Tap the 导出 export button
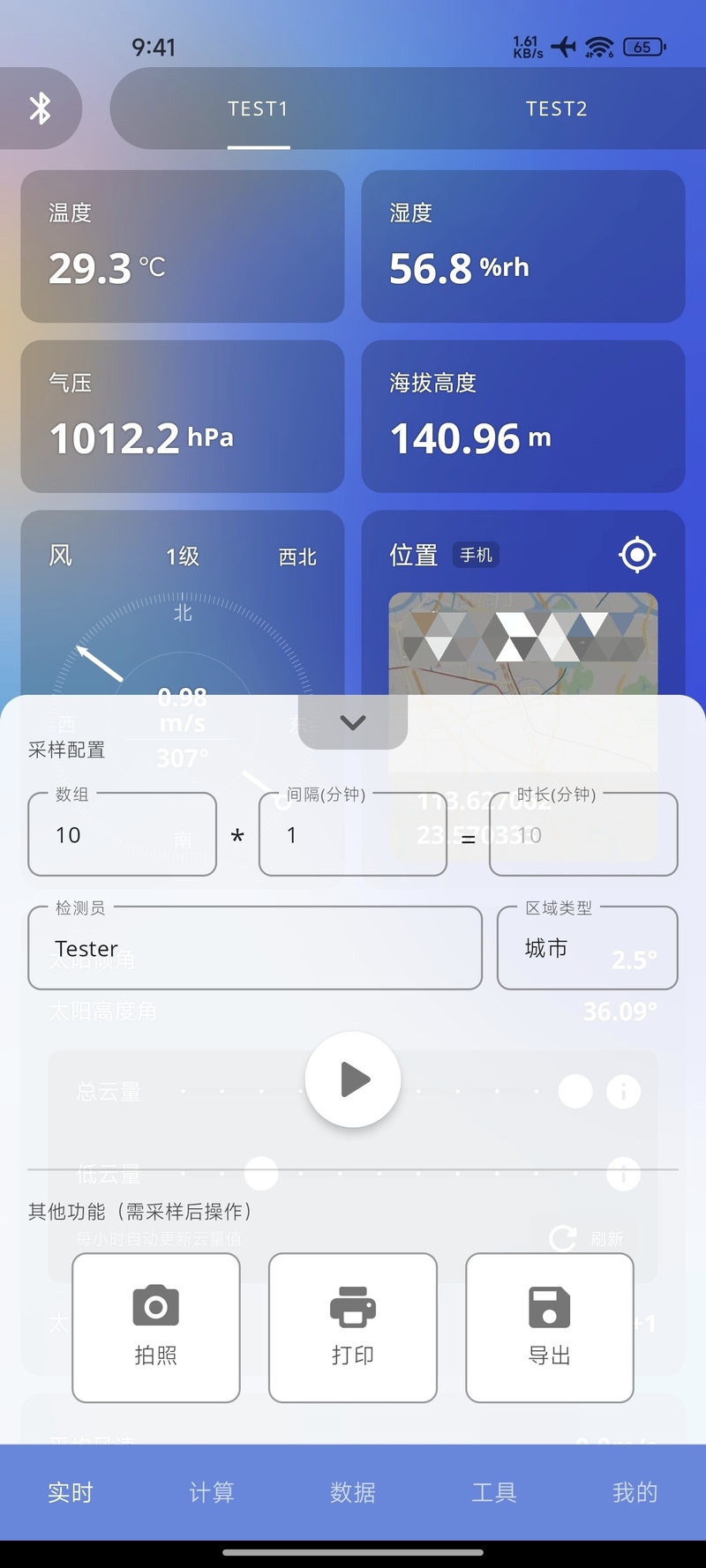Image resolution: width=706 pixels, height=1568 pixels. pyautogui.click(x=550, y=1327)
